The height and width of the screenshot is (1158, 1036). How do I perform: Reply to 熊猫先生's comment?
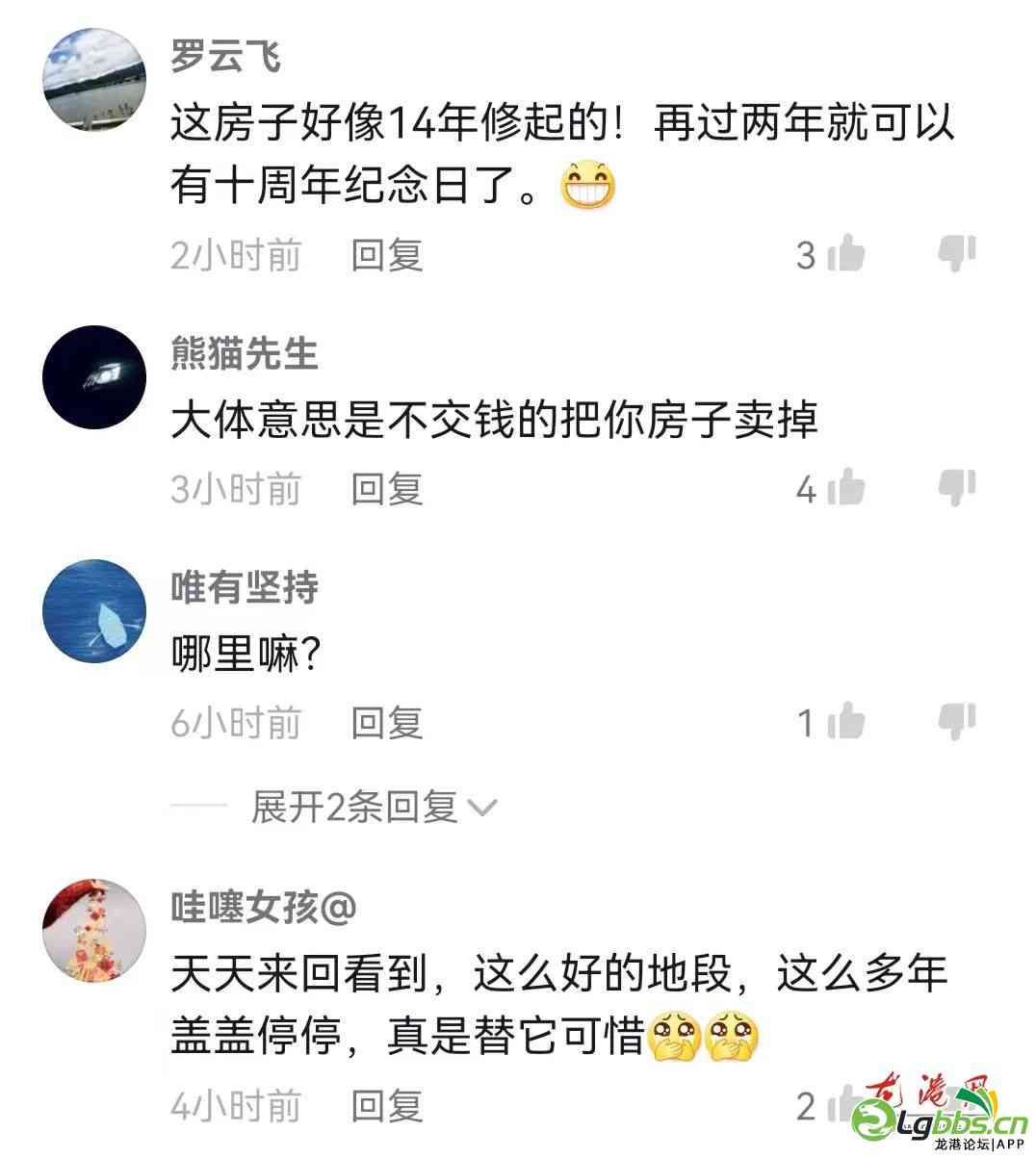(x=387, y=489)
